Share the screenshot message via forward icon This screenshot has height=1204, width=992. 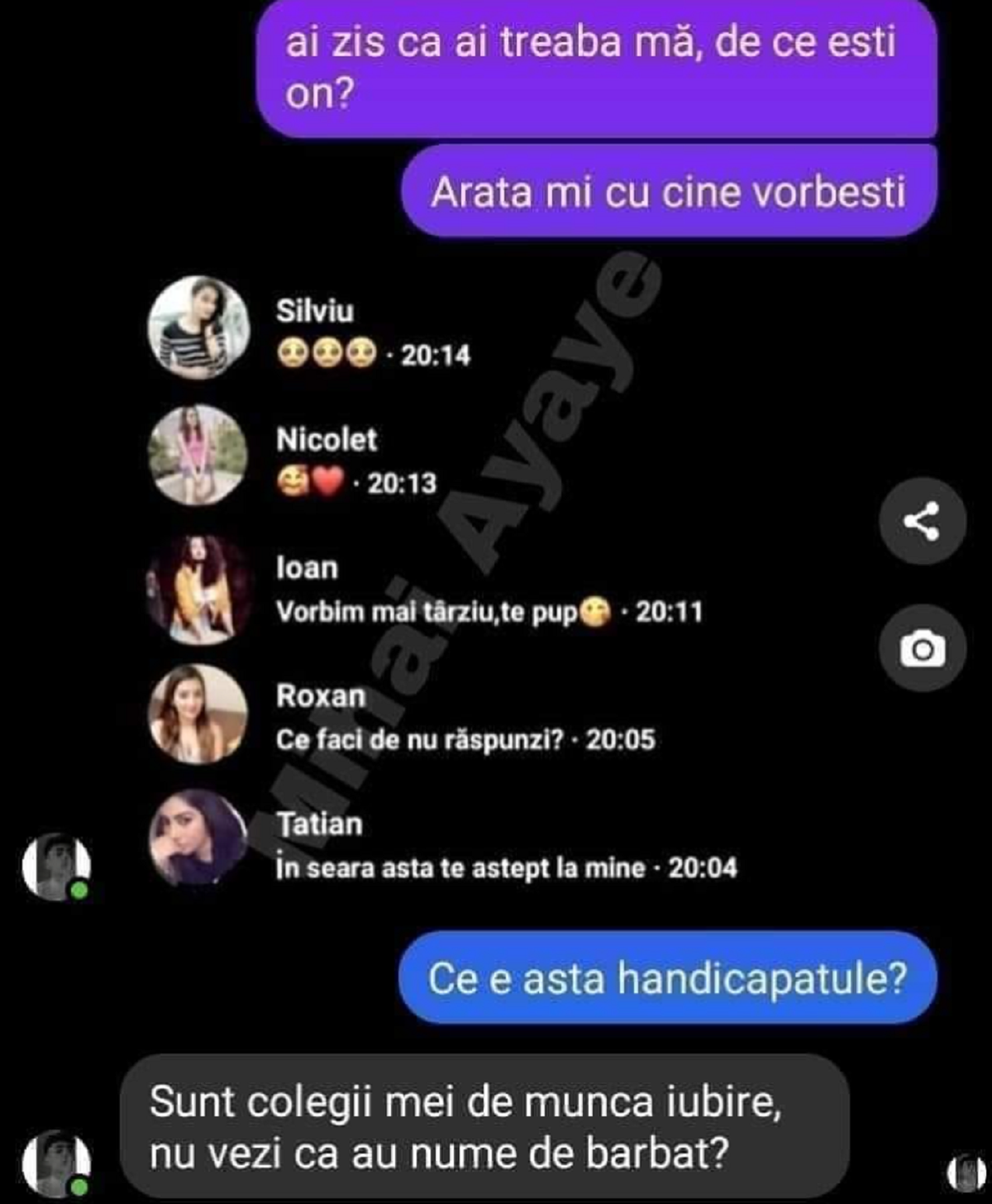922,521
